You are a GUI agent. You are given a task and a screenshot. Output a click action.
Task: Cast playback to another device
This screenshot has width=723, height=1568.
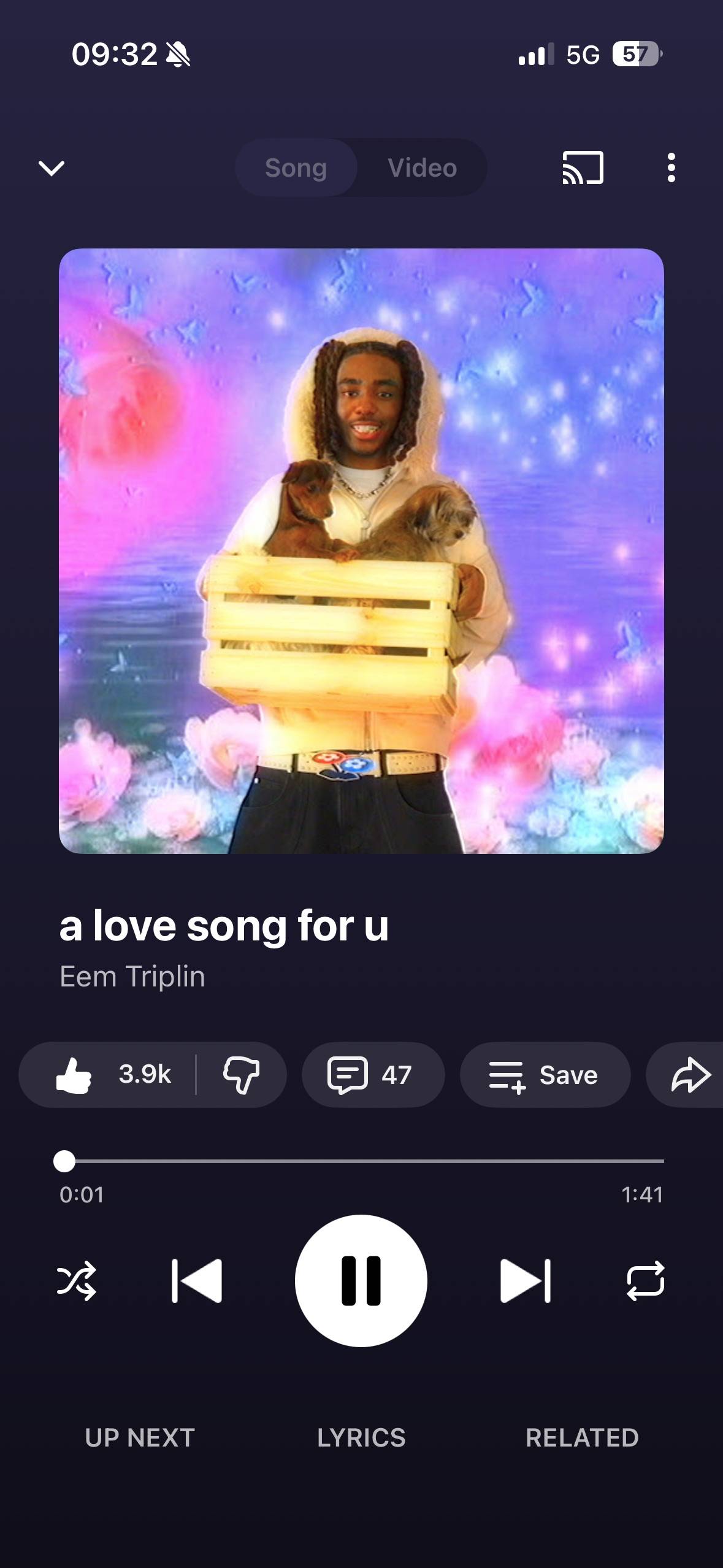tap(583, 168)
